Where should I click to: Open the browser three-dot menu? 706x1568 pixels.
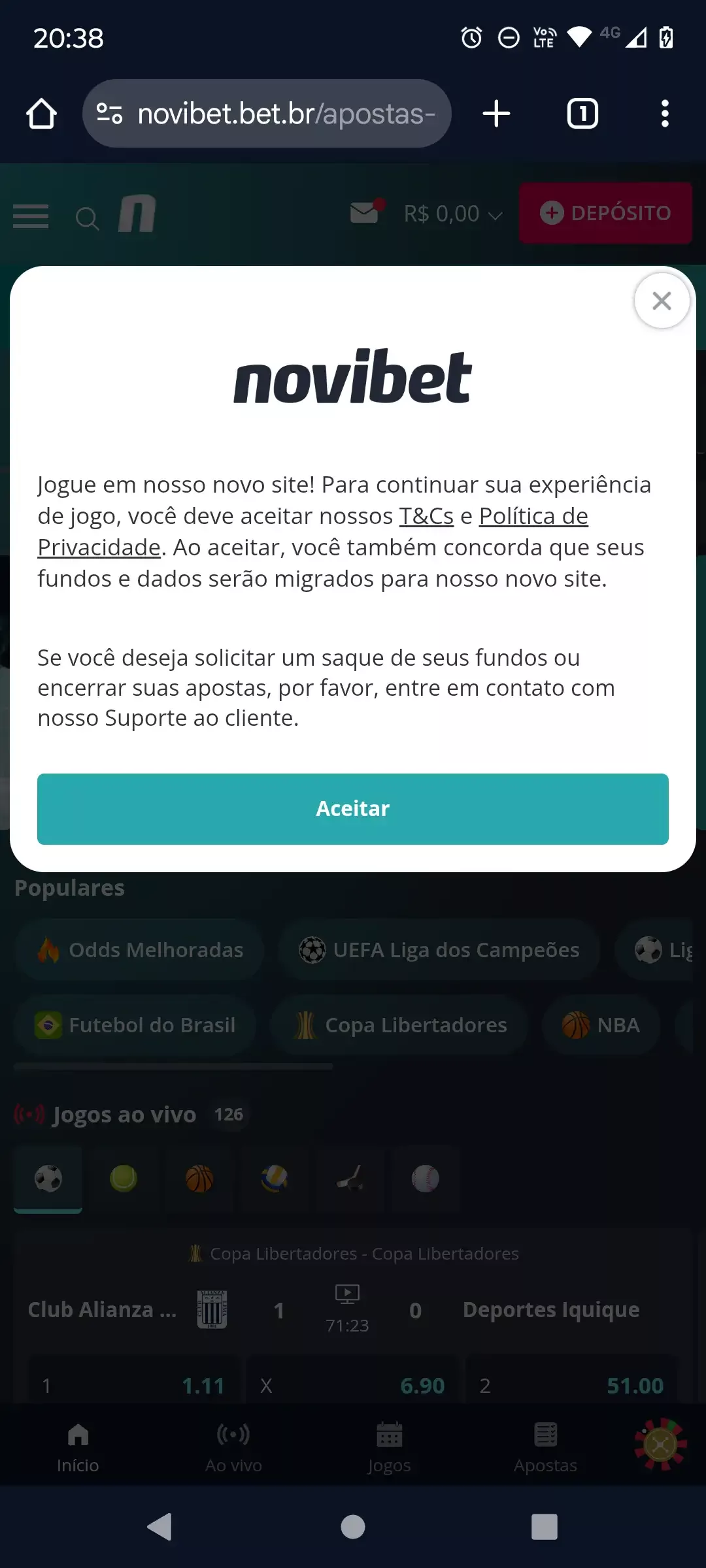(665, 113)
